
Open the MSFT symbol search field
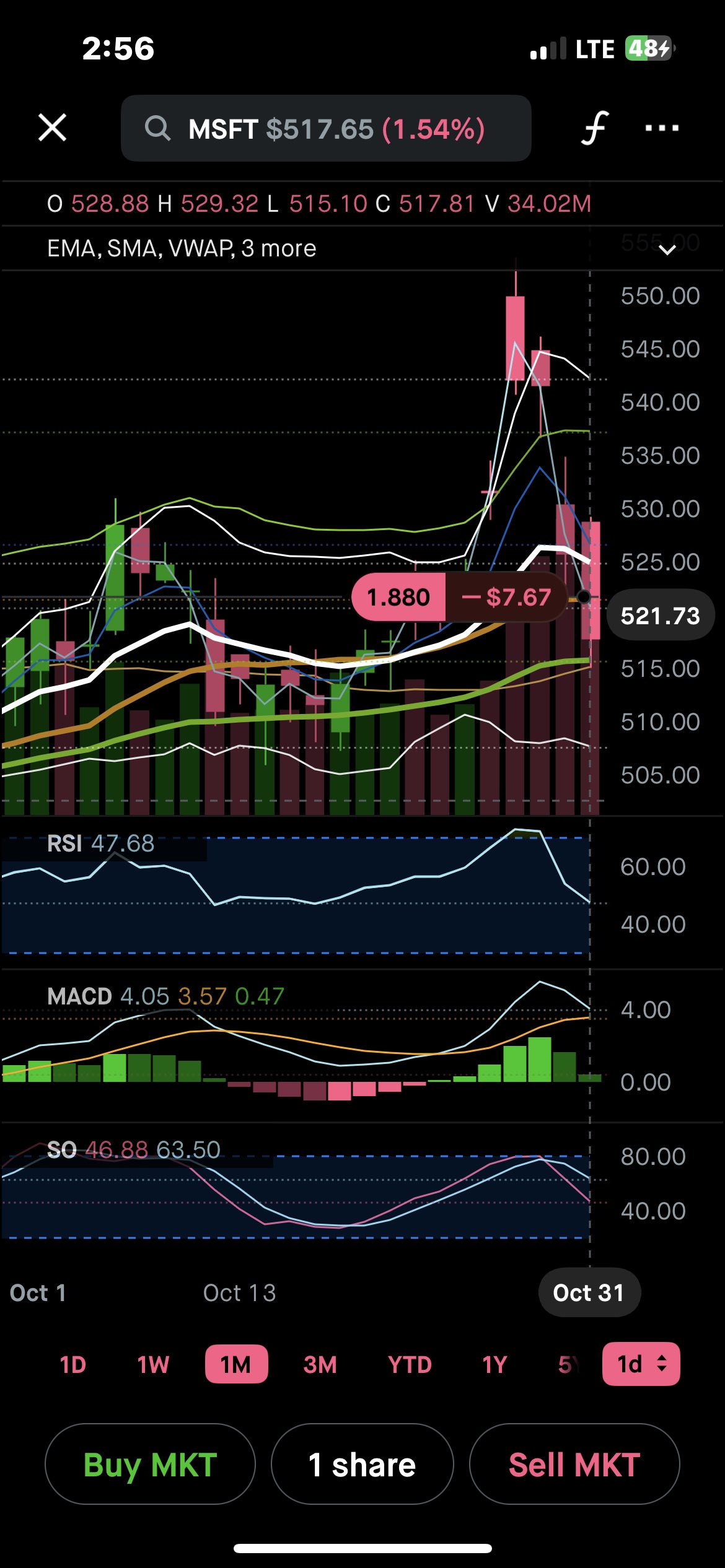click(326, 128)
